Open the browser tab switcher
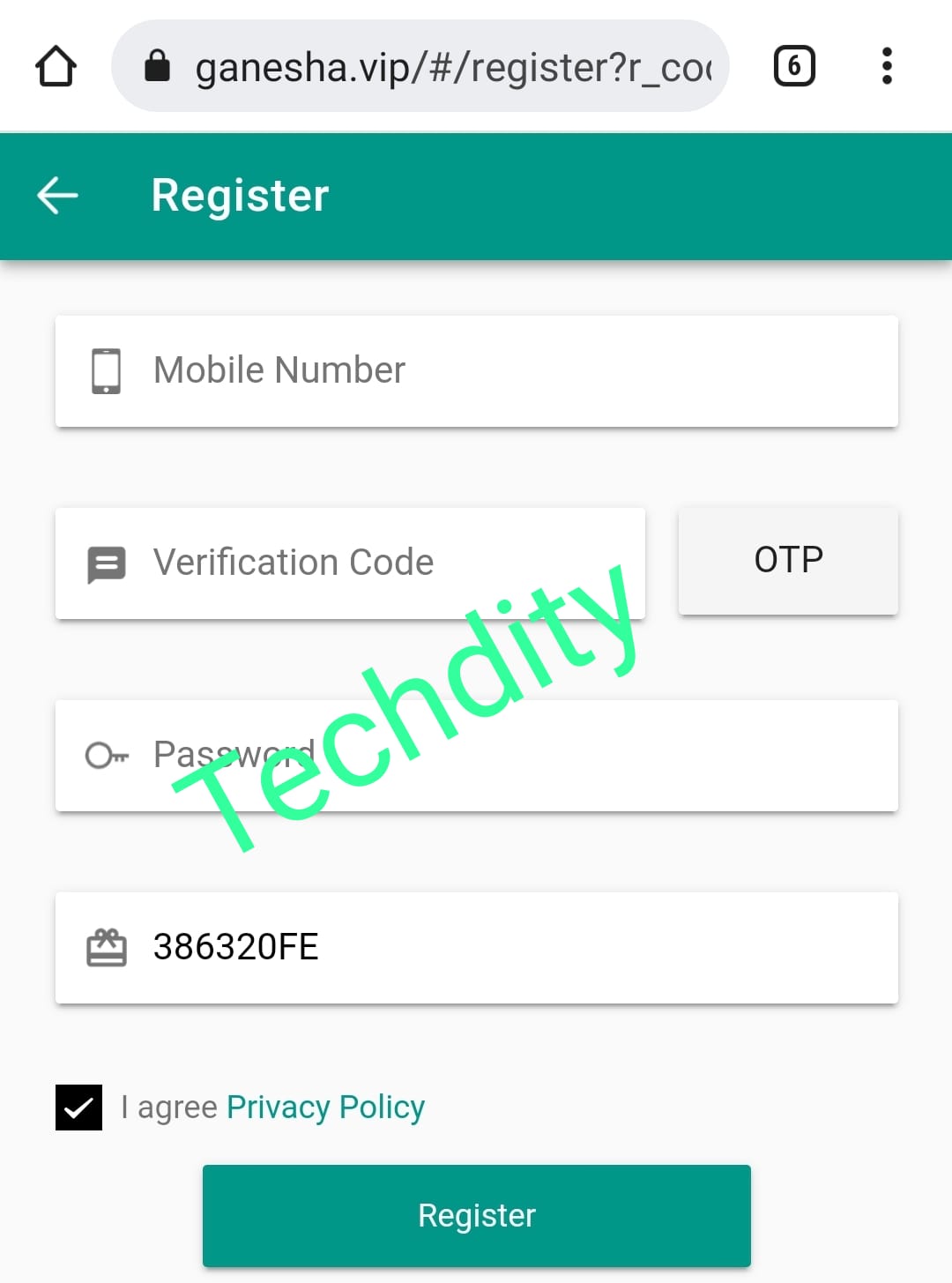The width and height of the screenshot is (952, 1283). [x=793, y=66]
